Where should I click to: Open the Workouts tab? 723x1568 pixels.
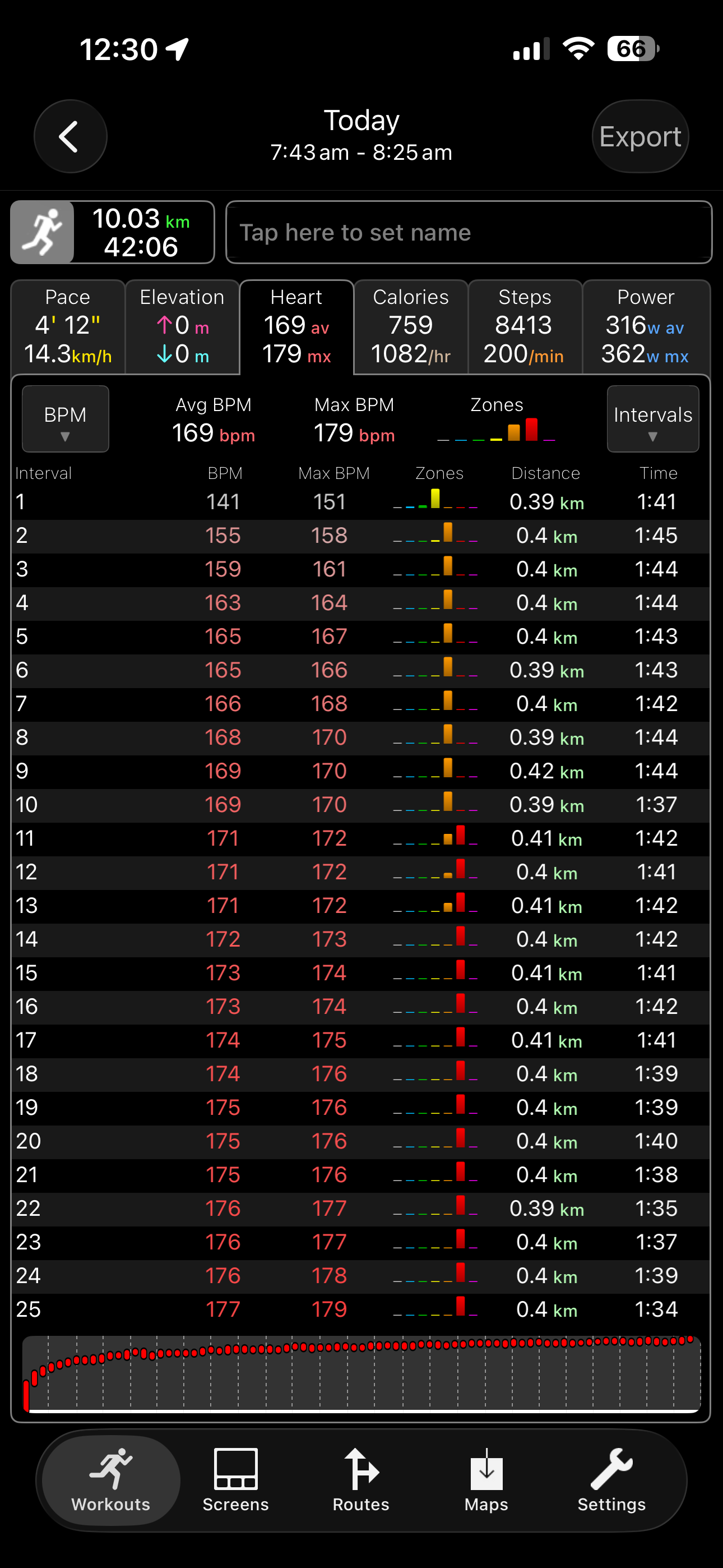[111, 1481]
